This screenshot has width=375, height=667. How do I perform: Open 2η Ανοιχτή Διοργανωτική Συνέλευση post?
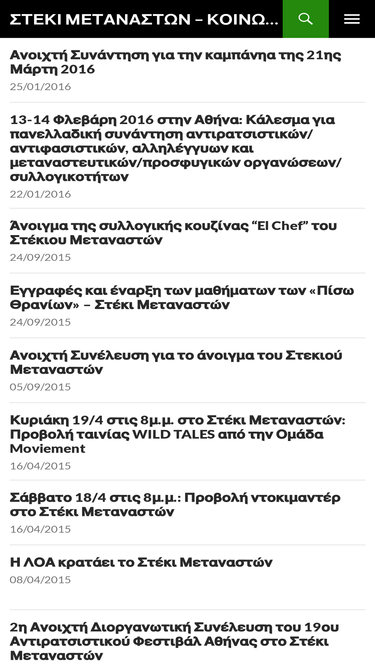(174, 641)
